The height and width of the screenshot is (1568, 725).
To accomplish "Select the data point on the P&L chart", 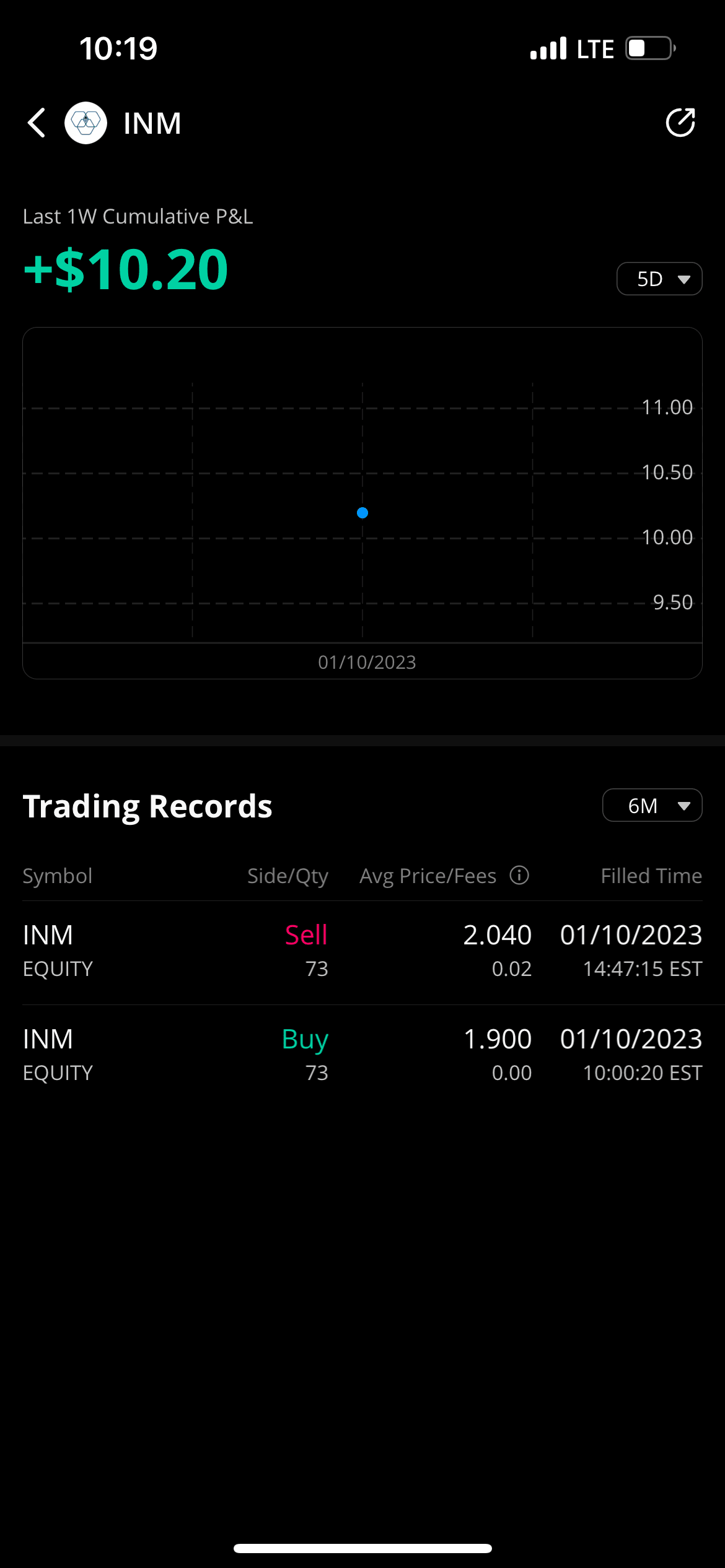I will pyautogui.click(x=362, y=513).
